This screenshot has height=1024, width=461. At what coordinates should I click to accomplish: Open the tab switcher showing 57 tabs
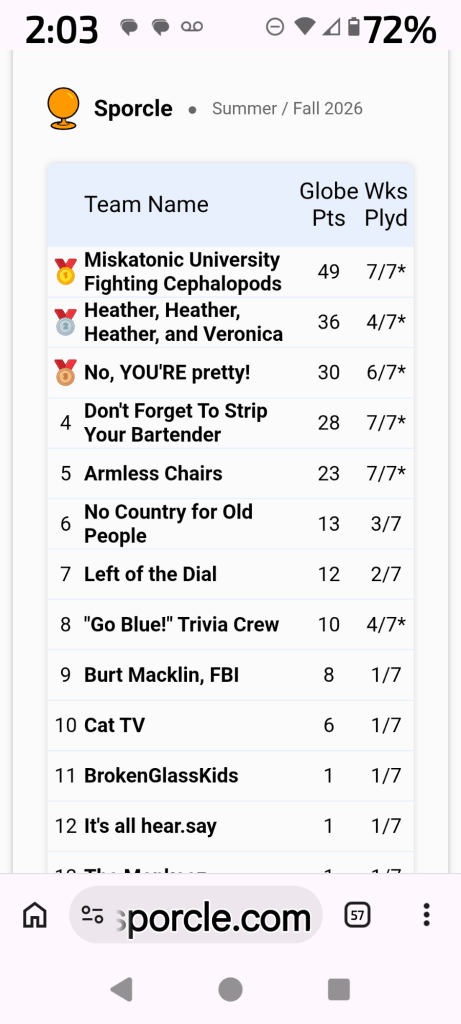(357, 915)
